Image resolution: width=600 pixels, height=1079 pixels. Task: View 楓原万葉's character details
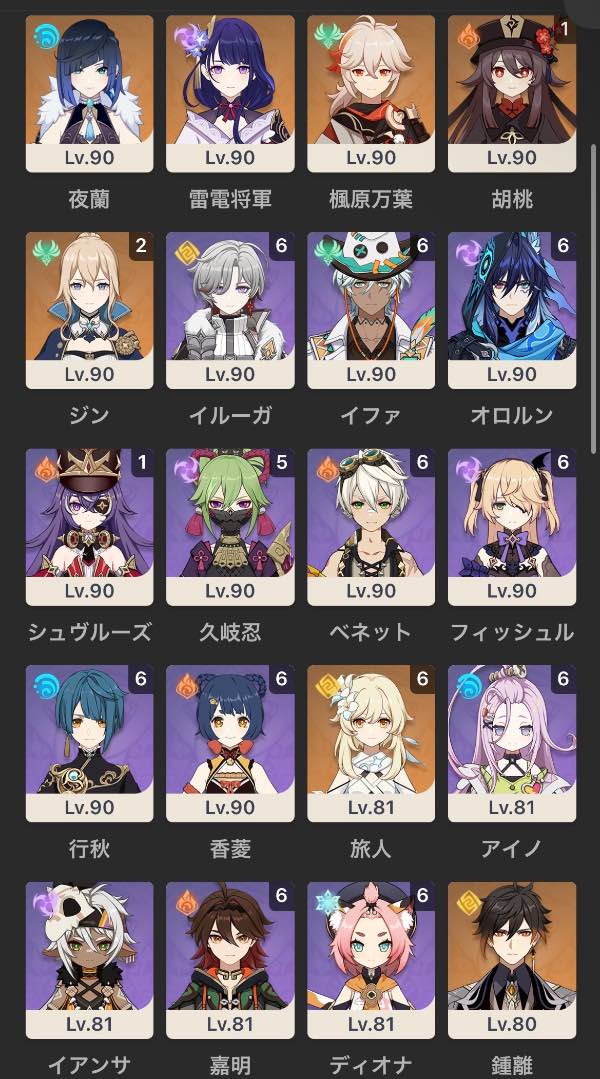[371, 93]
